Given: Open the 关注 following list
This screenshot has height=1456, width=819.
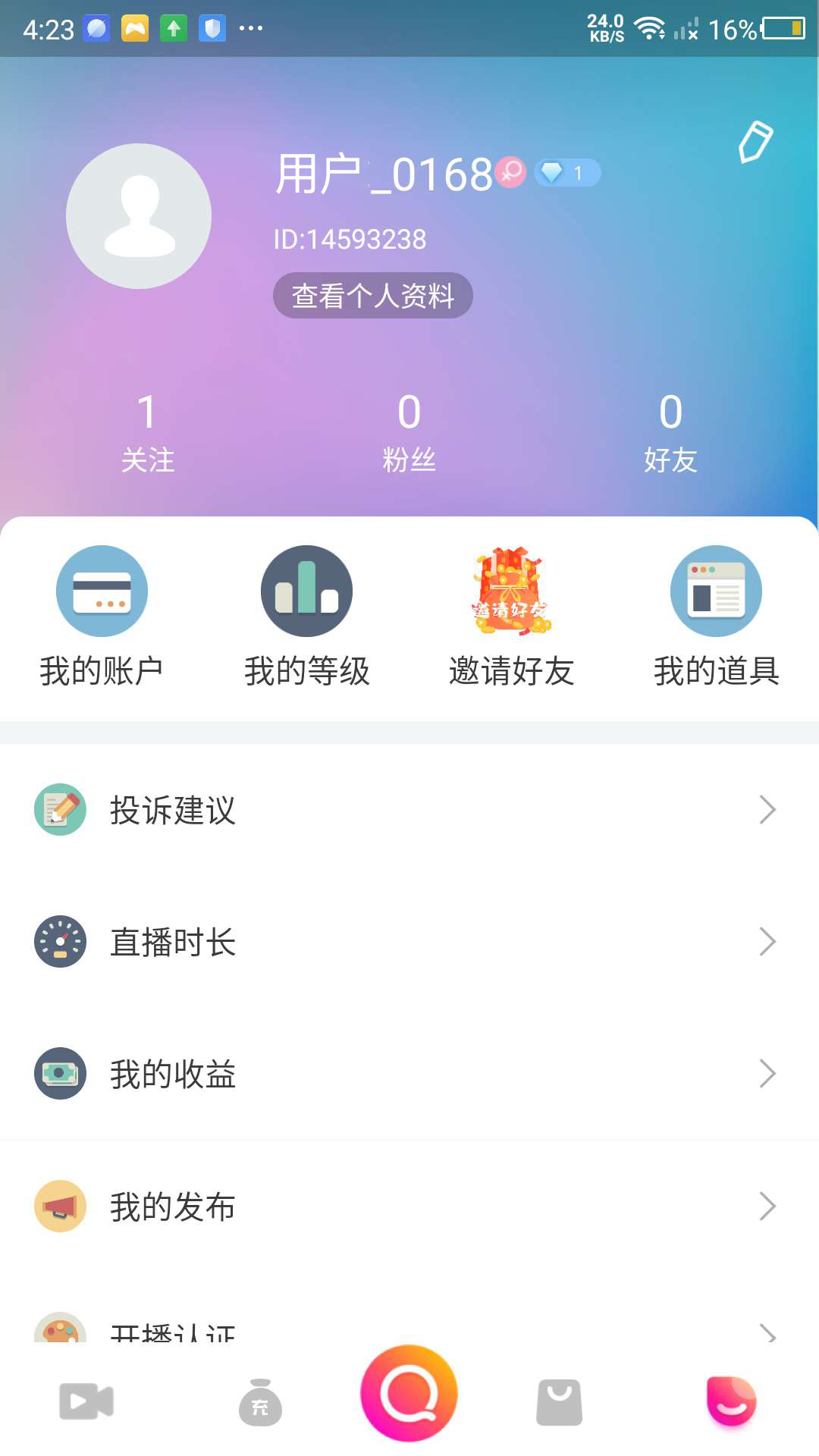Looking at the screenshot, I should [x=148, y=432].
